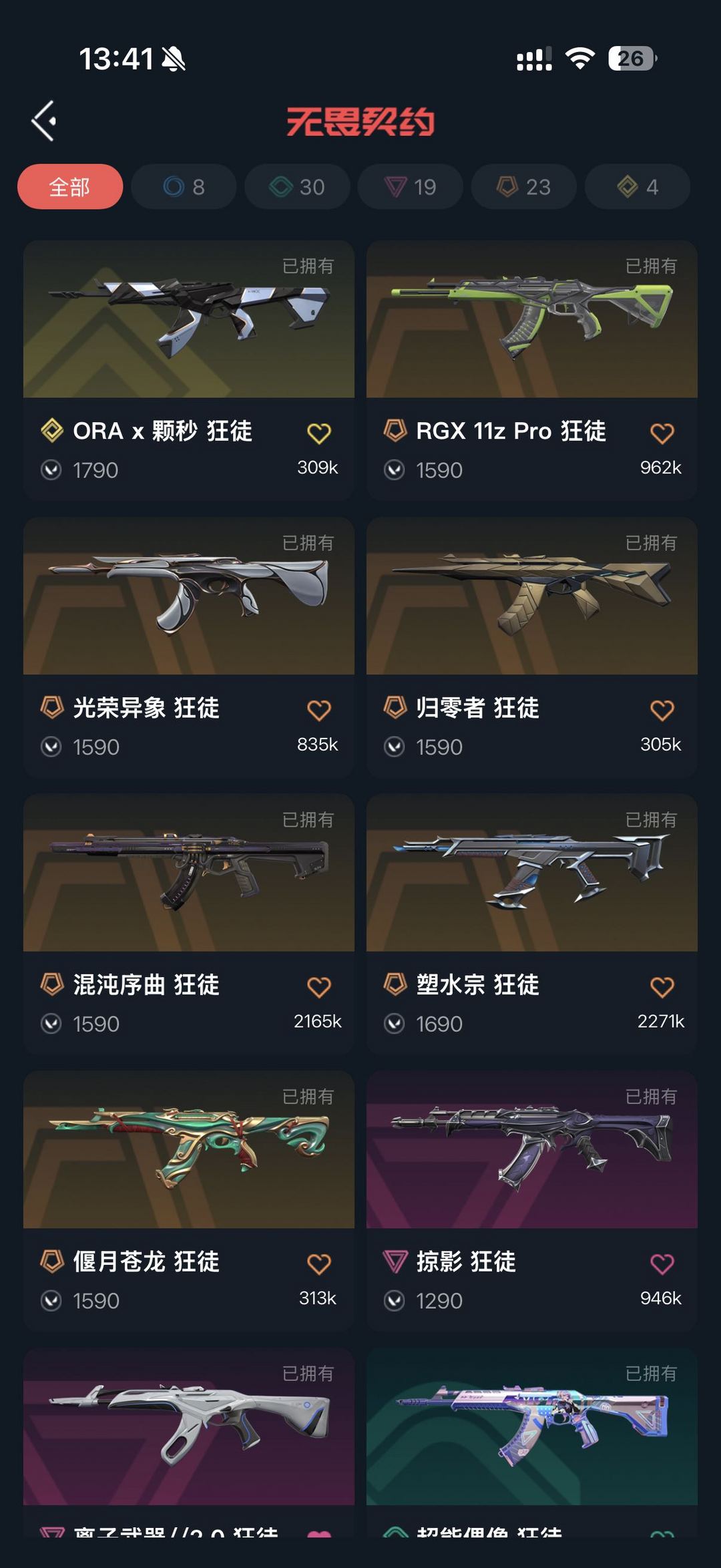The width and height of the screenshot is (721, 1568).
Task: View the 偃月苍龙 狂徒 skin card
Action: [189, 1201]
